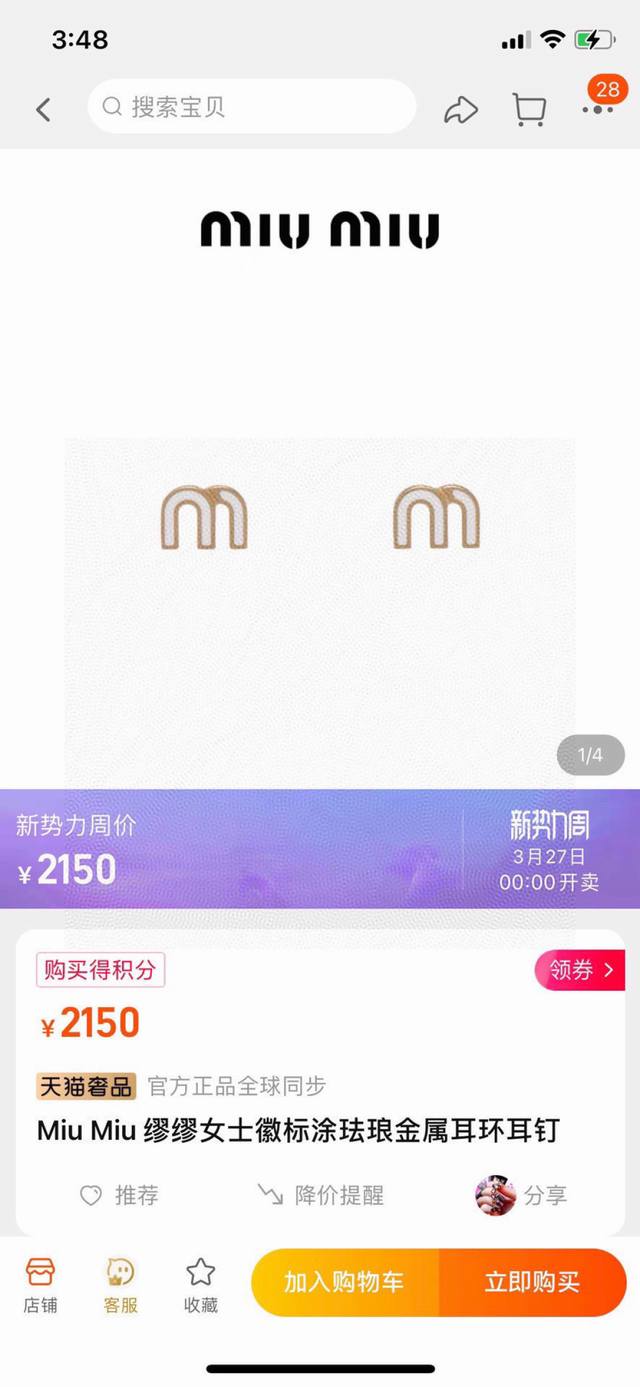Tap 分享 beside the avatar

tap(543, 1195)
